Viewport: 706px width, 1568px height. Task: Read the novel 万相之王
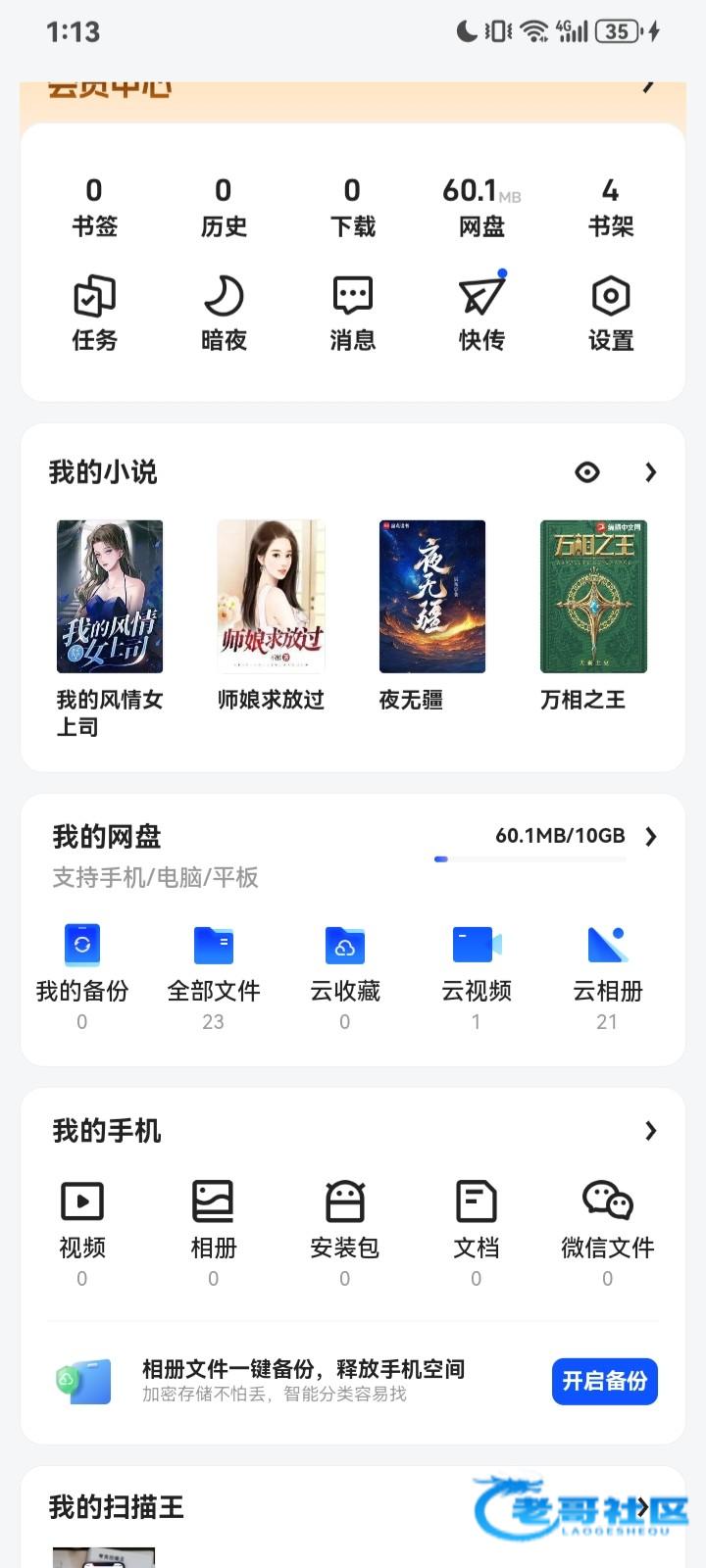click(x=593, y=597)
